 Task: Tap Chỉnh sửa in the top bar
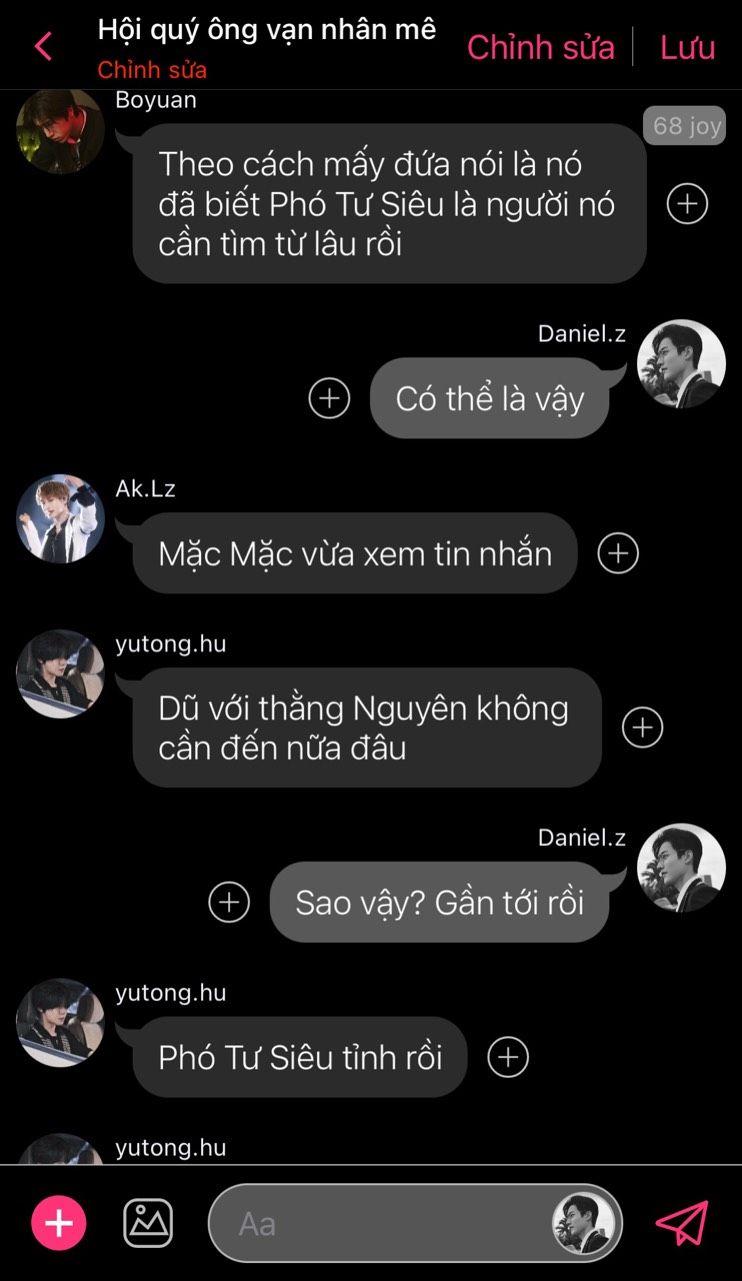point(540,47)
